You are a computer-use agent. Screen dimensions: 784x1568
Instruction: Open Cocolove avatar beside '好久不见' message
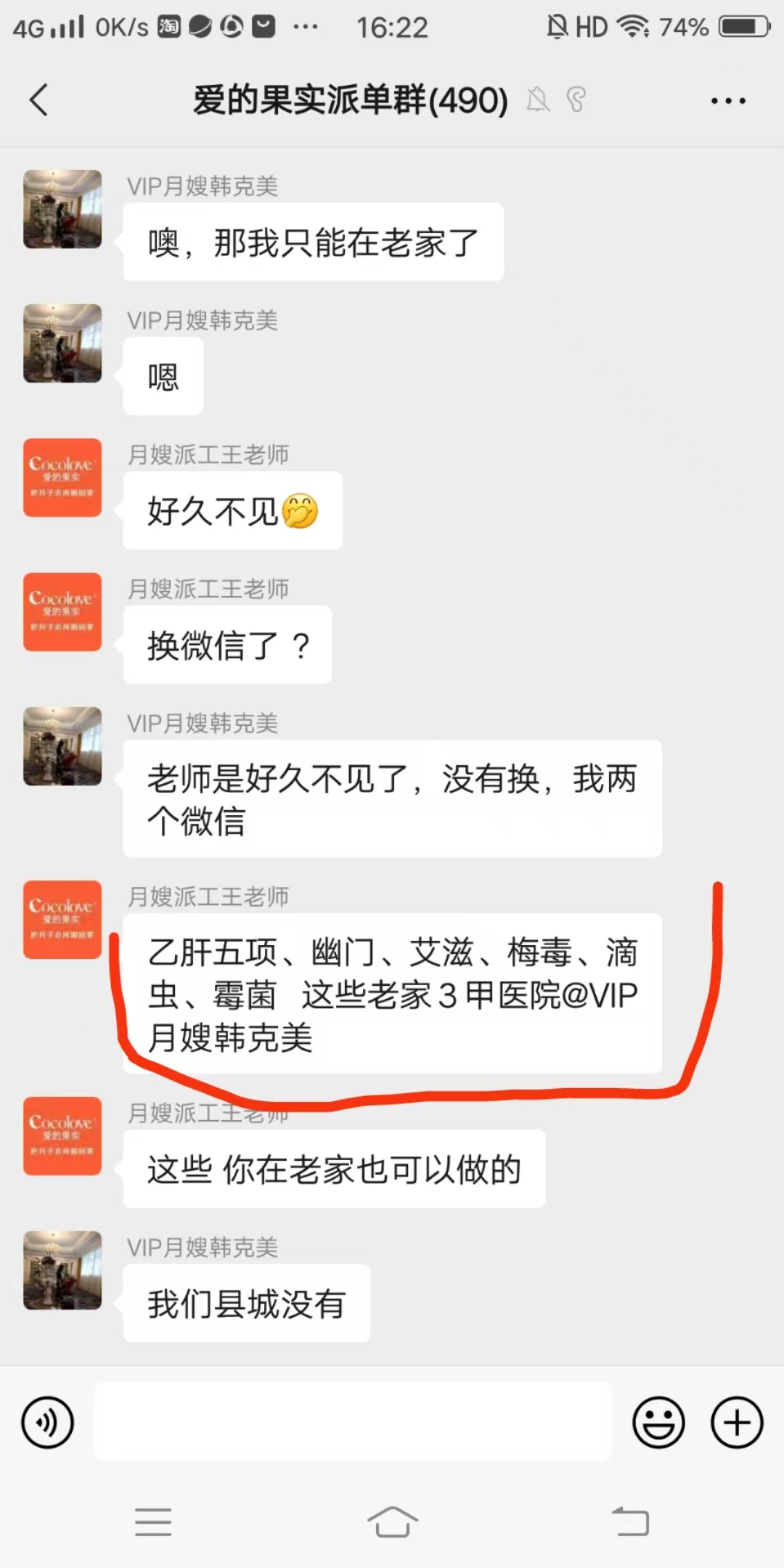(62, 478)
